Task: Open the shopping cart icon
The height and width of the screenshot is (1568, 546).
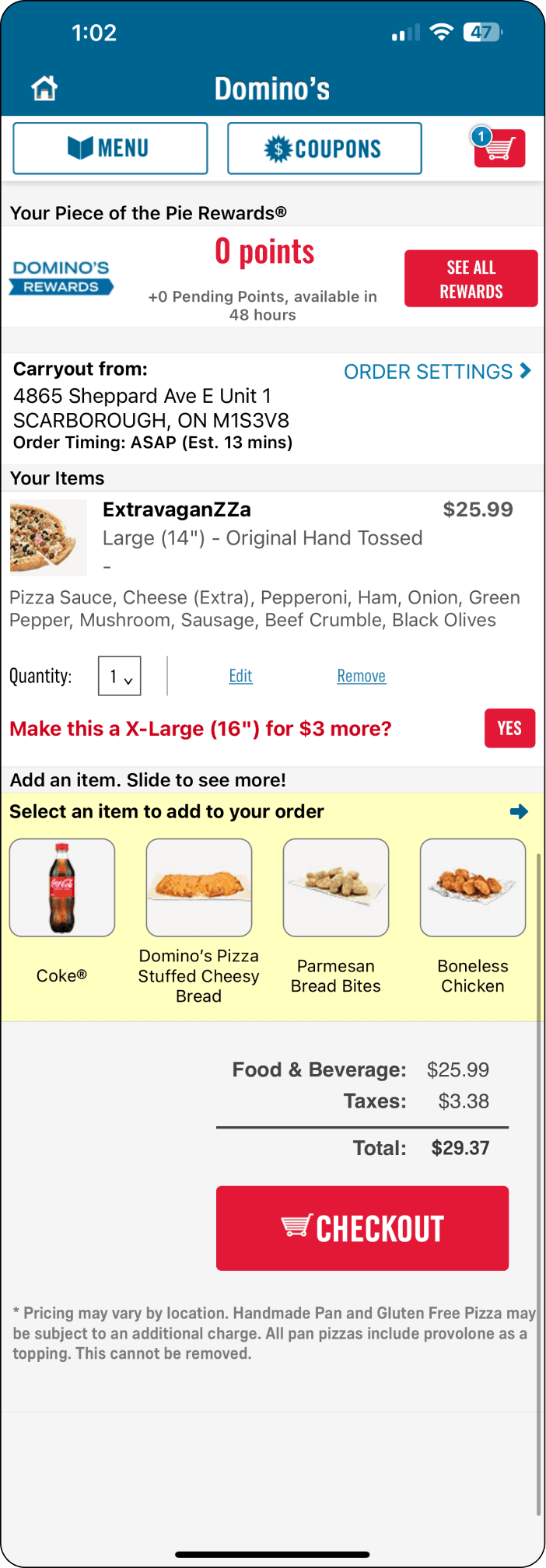Action: tap(499, 147)
